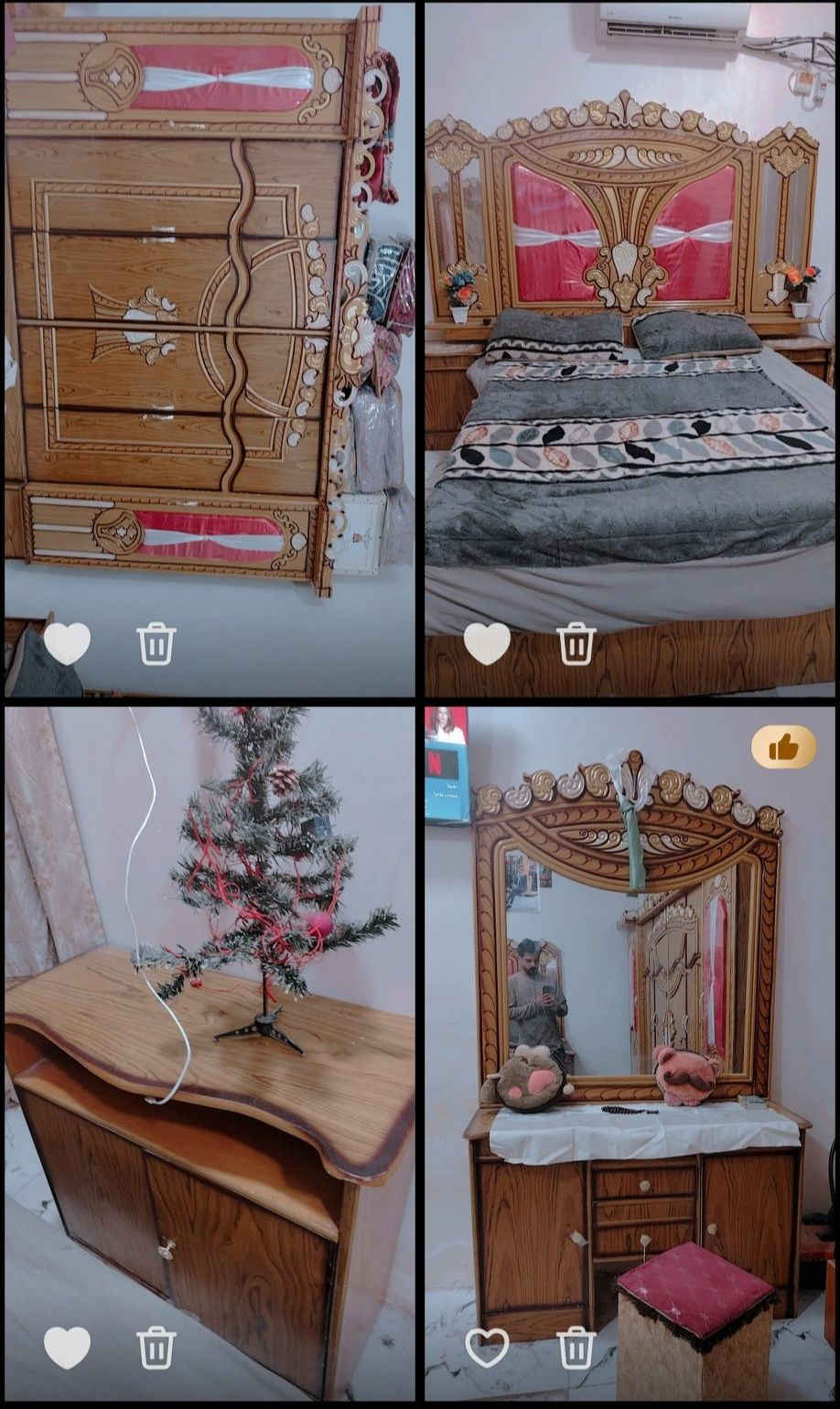Favorite the Christmas tree cabinet photo
This screenshot has width=840, height=1409.
67,1348
